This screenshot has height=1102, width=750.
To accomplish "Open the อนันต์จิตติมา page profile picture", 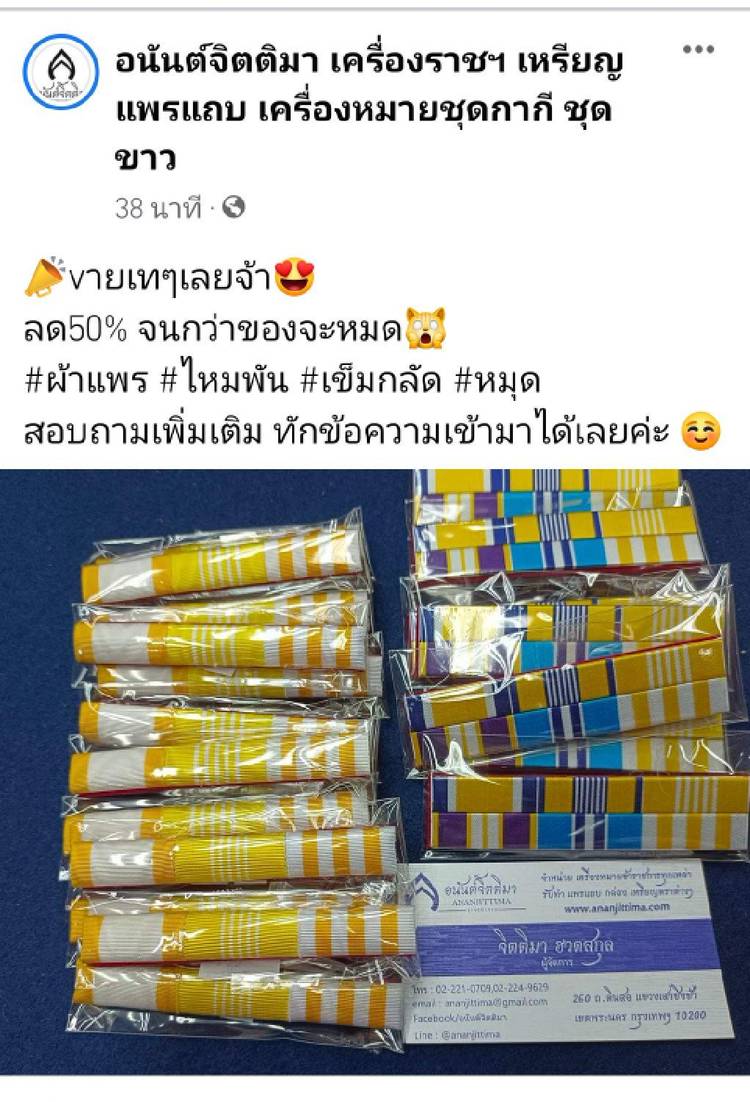I will [x=61, y=72].
